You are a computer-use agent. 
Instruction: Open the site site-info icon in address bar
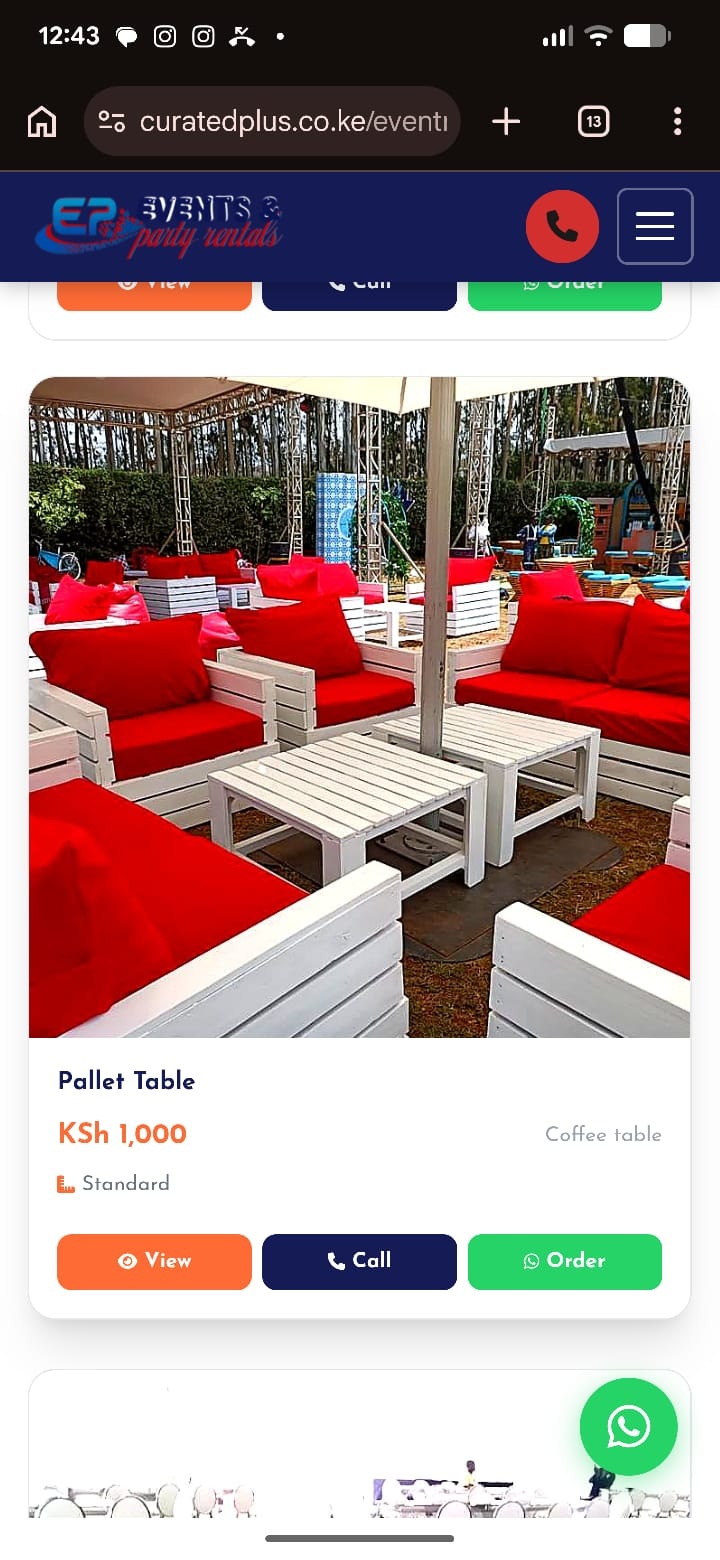111,122
